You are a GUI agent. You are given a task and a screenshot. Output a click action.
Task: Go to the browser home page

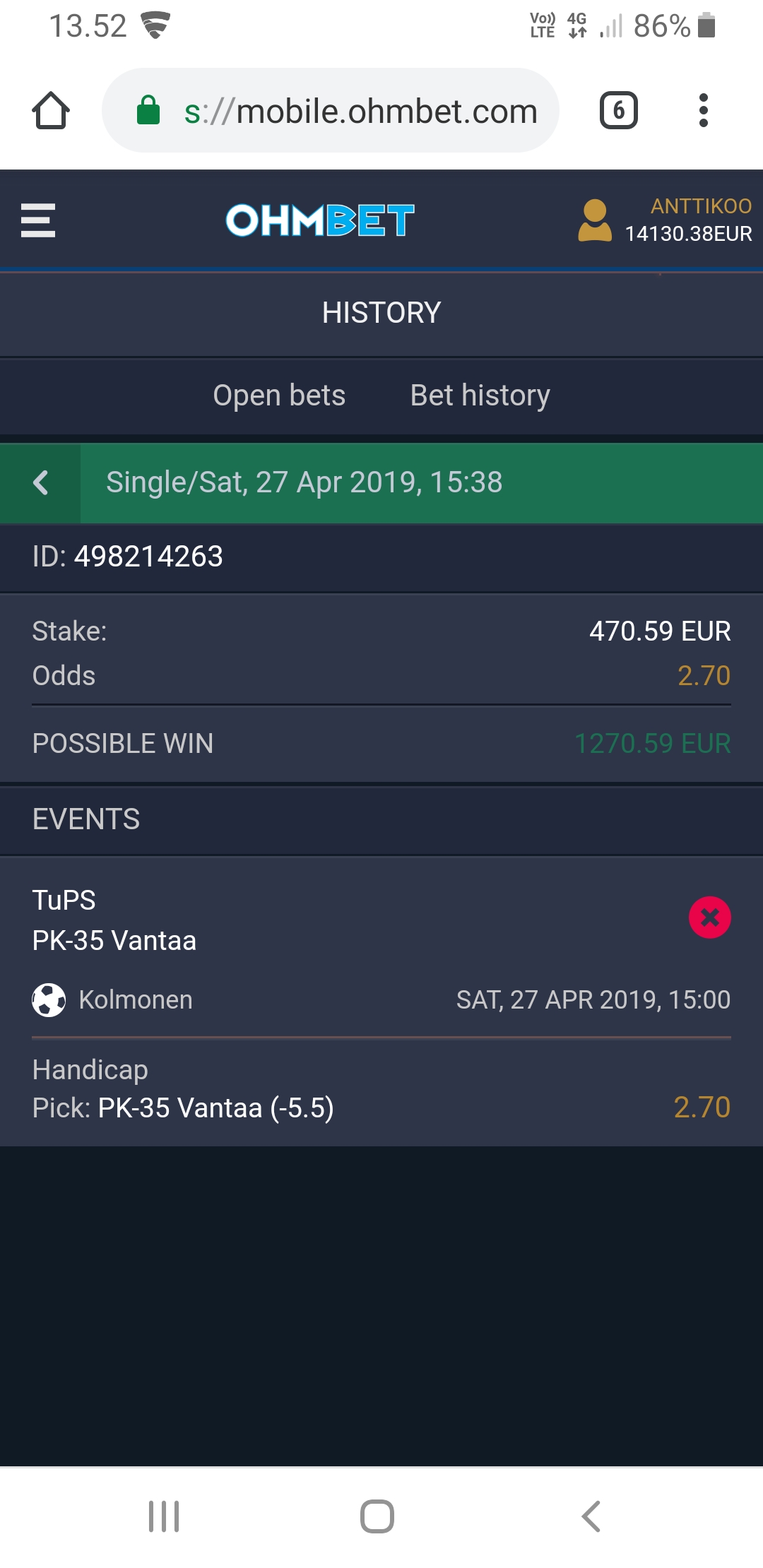(51, 111)
